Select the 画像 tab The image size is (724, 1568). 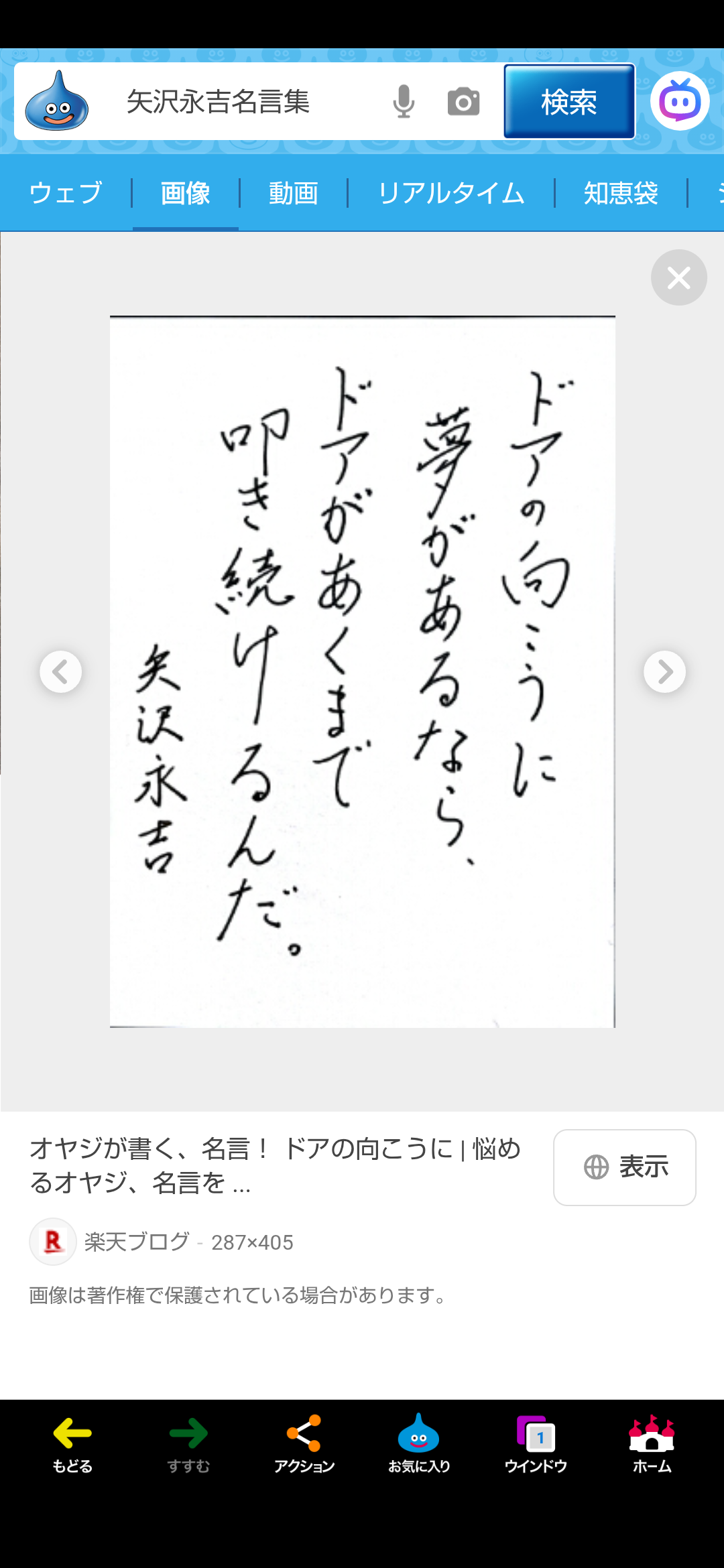[x=186, y=193]
